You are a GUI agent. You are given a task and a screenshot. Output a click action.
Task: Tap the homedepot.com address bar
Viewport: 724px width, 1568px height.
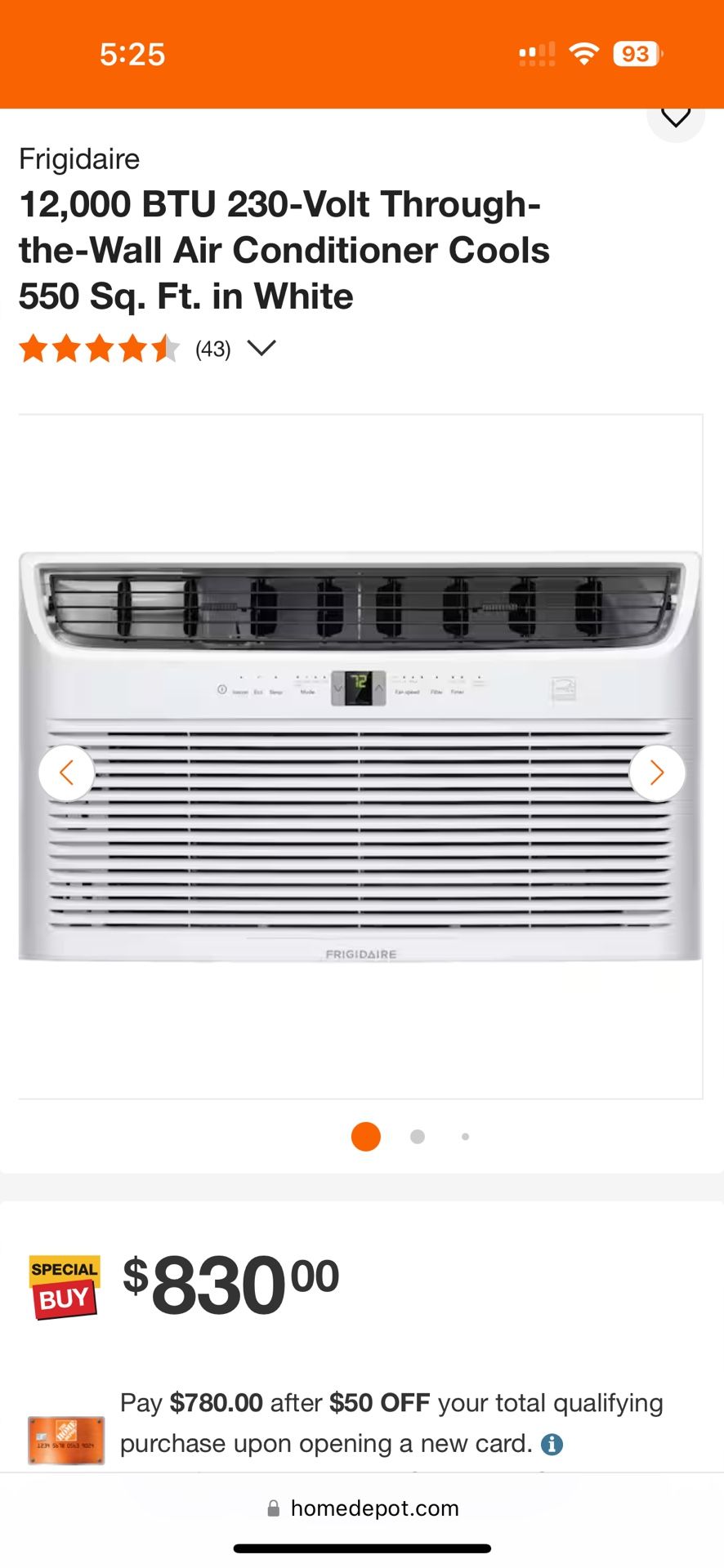click(x=362, y=1508)
